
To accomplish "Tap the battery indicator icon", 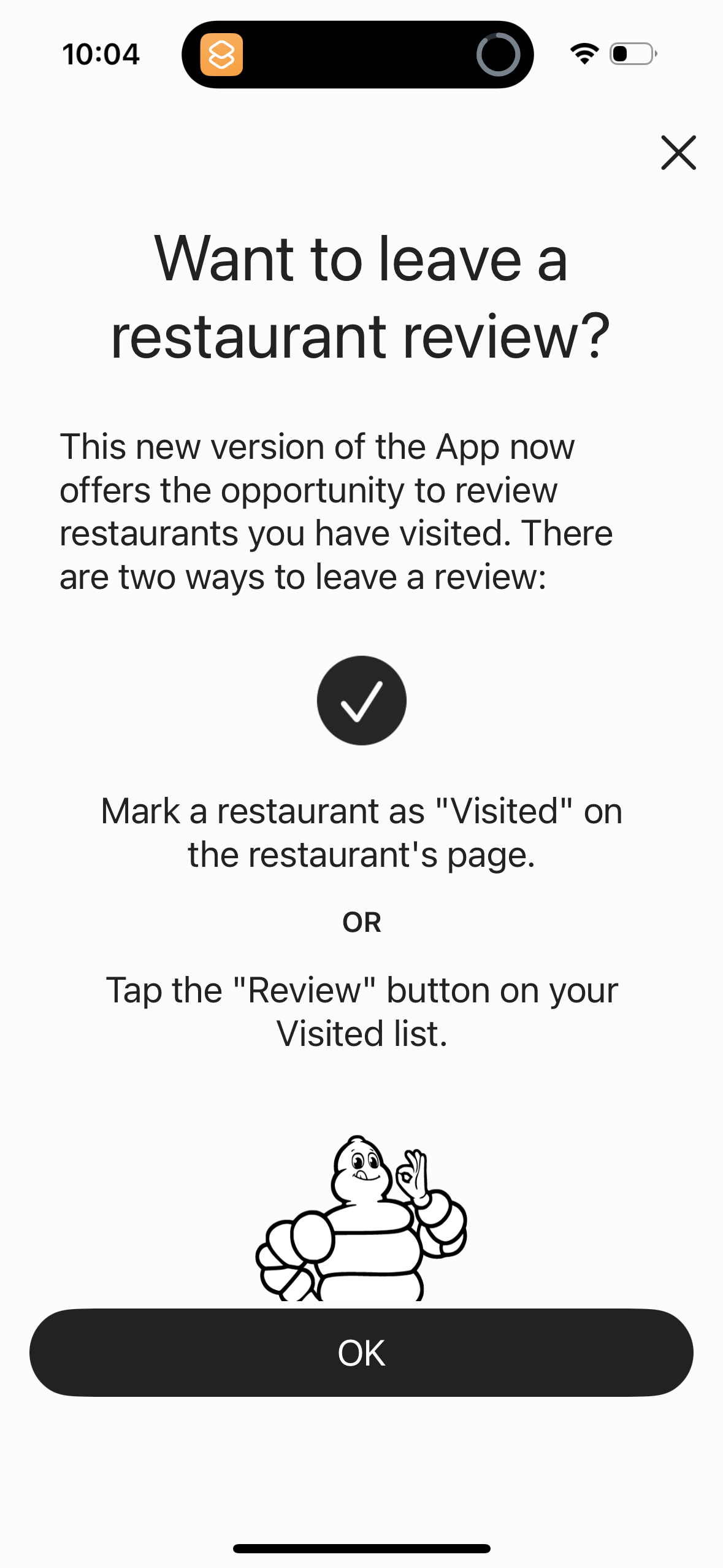I will (x=631, y=54).
